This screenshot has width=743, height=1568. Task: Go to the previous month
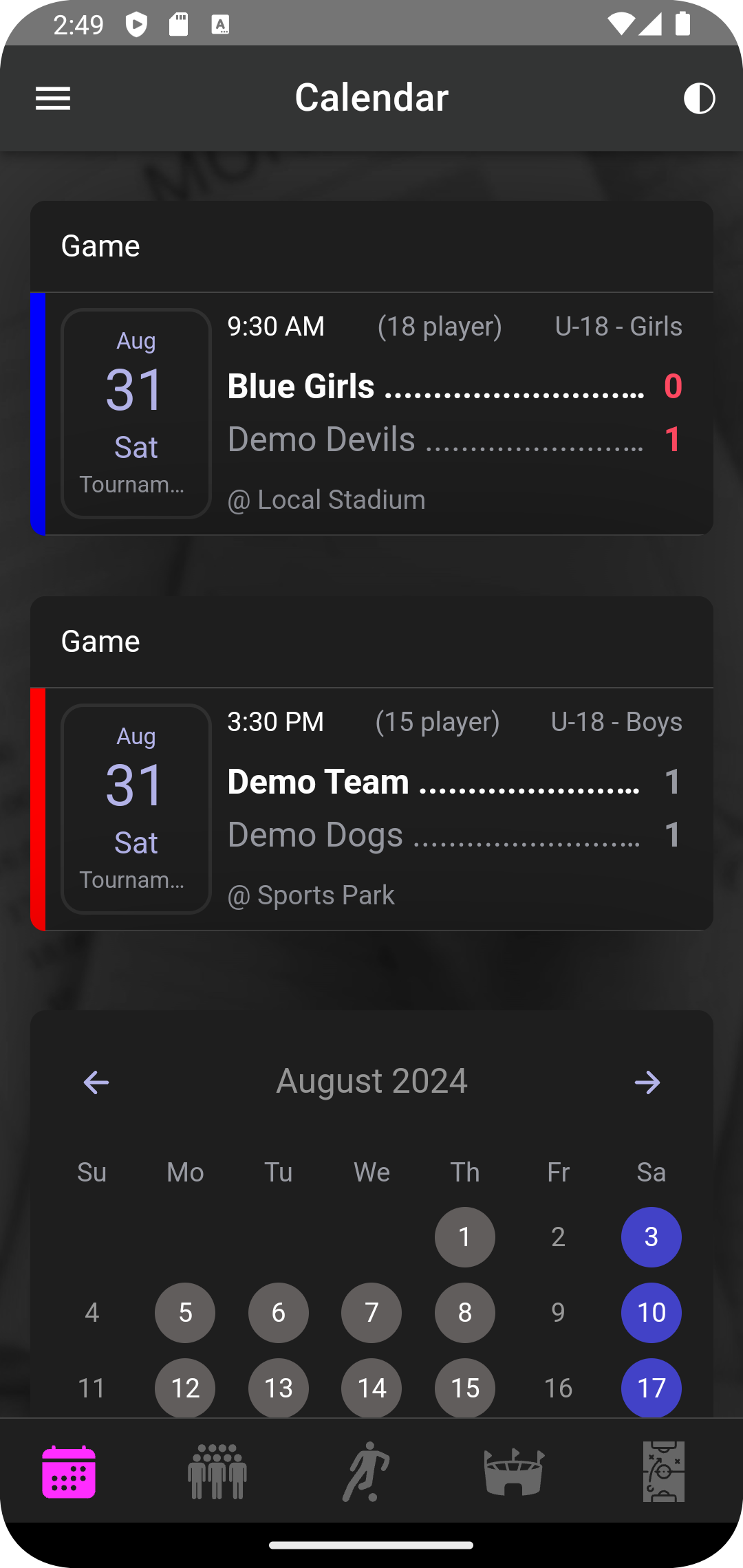[96, 1082]
